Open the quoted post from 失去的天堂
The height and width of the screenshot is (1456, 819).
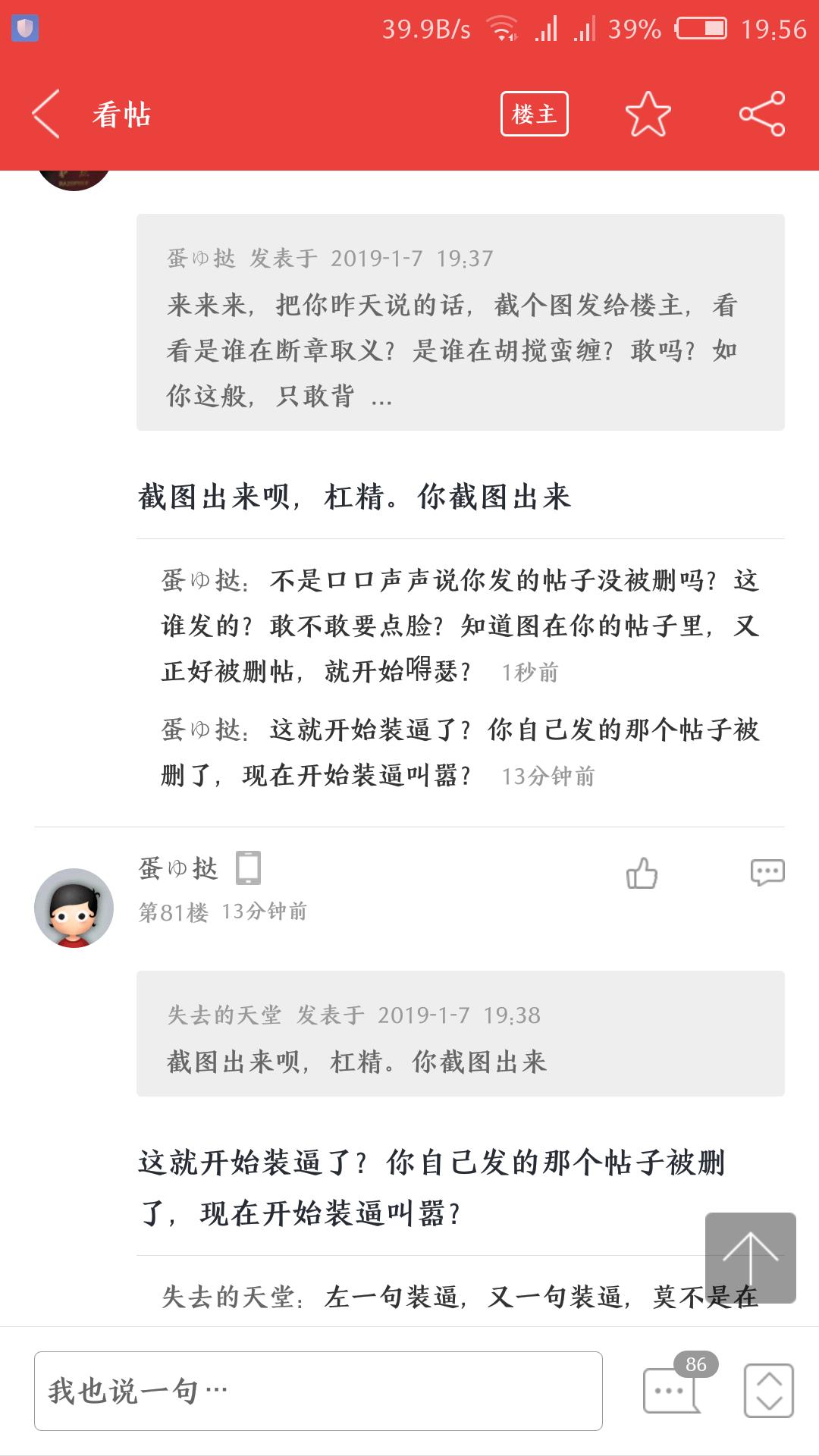click(460, 1034)
